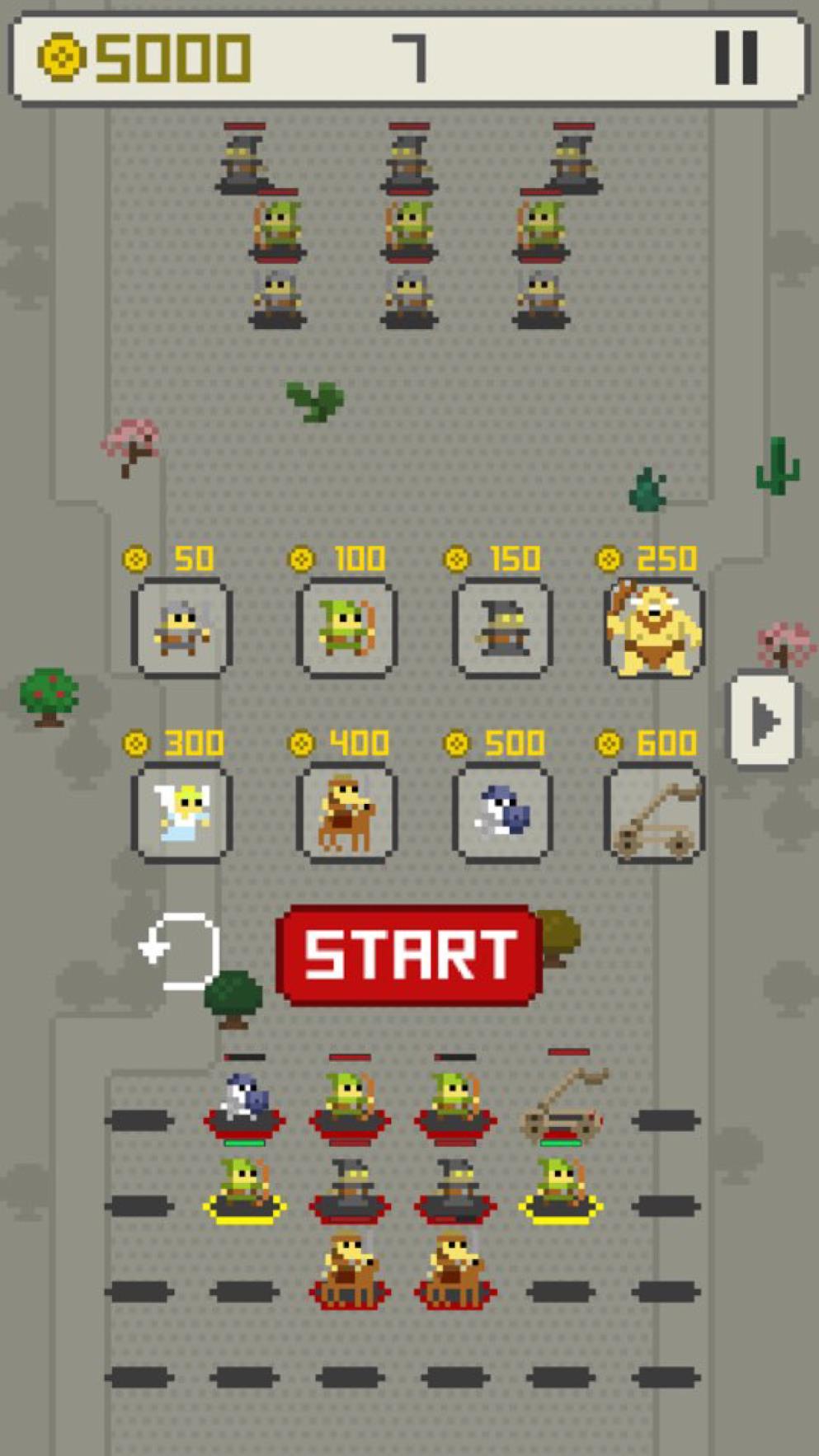Choose the 500-coin blue bird unit
The width and height of the screenshot is (819, 1456).
coord(501,812)
